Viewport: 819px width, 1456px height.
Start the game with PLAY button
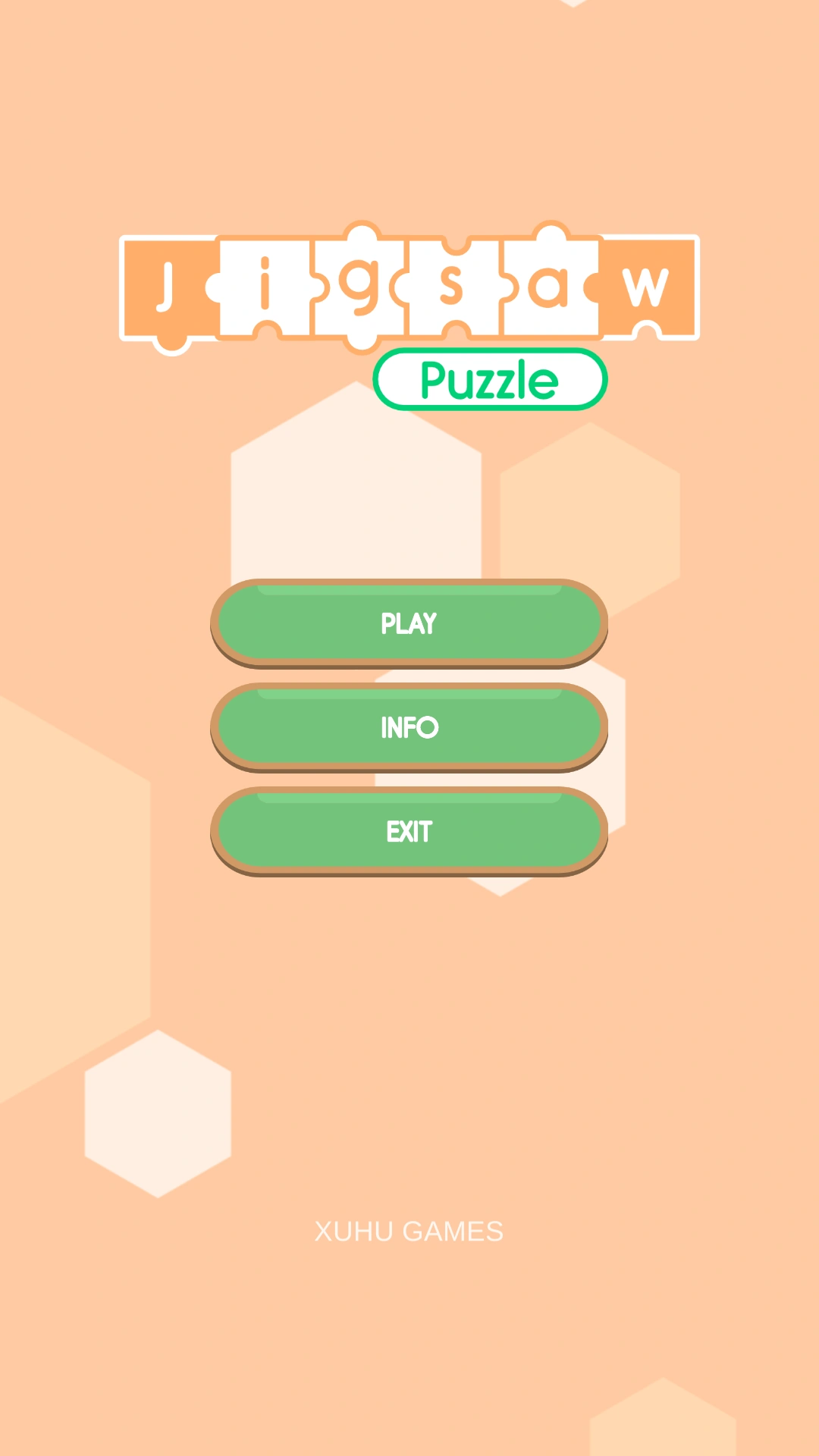tap(409, 623)
